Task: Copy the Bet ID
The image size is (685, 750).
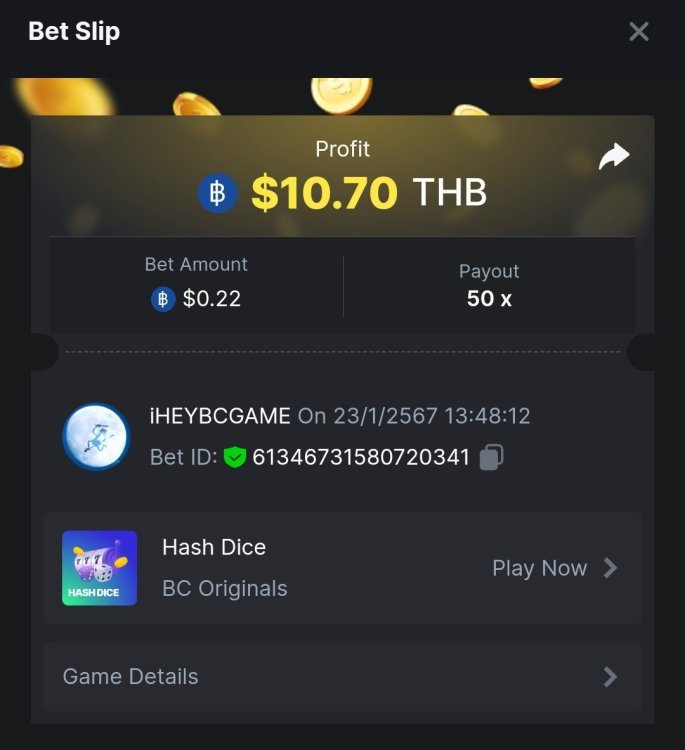Action: point(491,458)
